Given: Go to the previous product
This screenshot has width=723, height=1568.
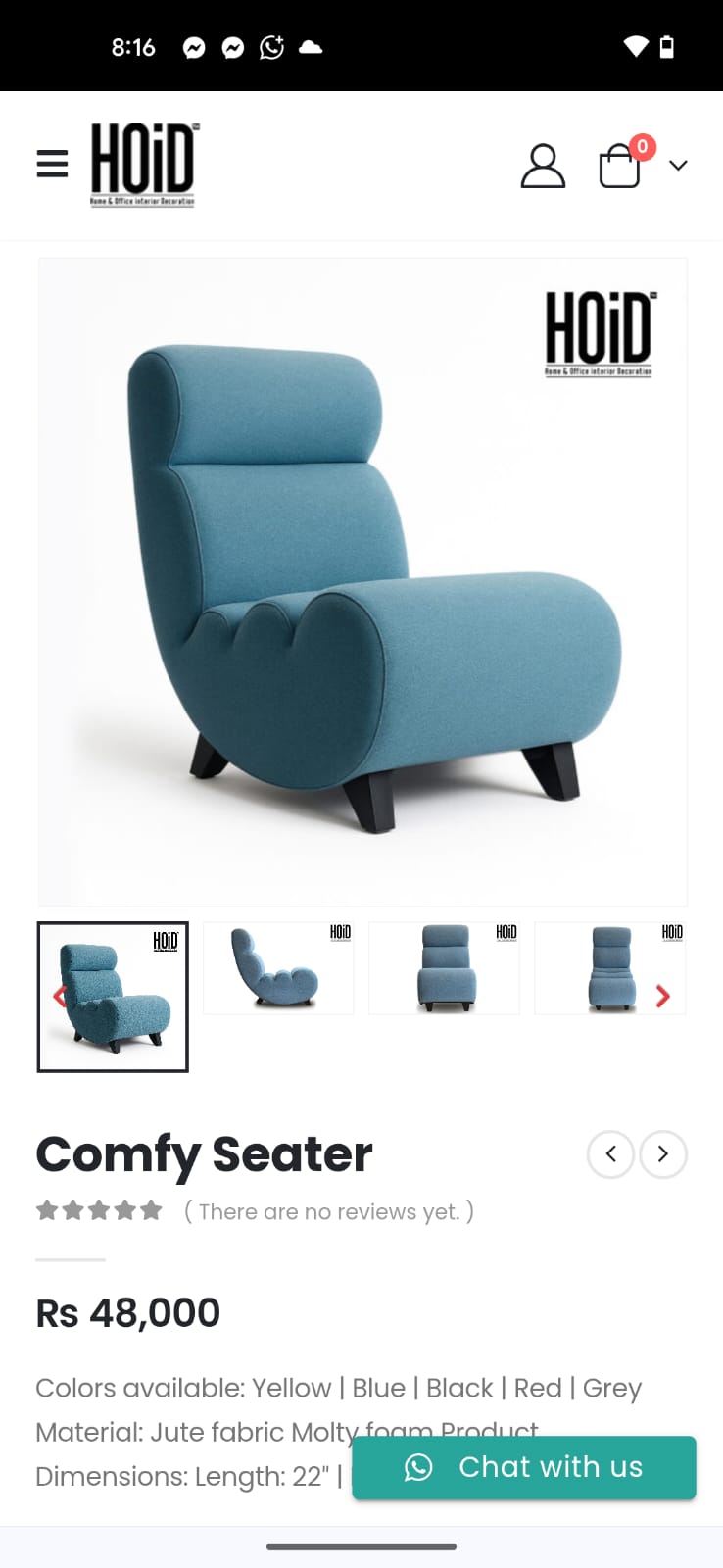Looking at the screenshot, I should coord(611,1154).
